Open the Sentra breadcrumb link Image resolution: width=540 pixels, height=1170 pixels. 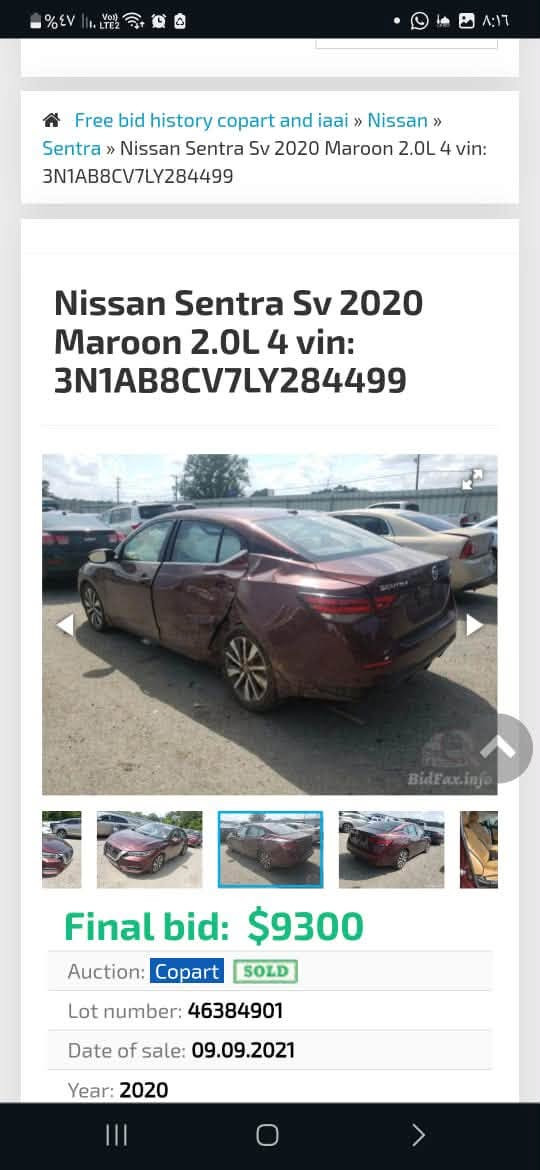tap(72, 148)
